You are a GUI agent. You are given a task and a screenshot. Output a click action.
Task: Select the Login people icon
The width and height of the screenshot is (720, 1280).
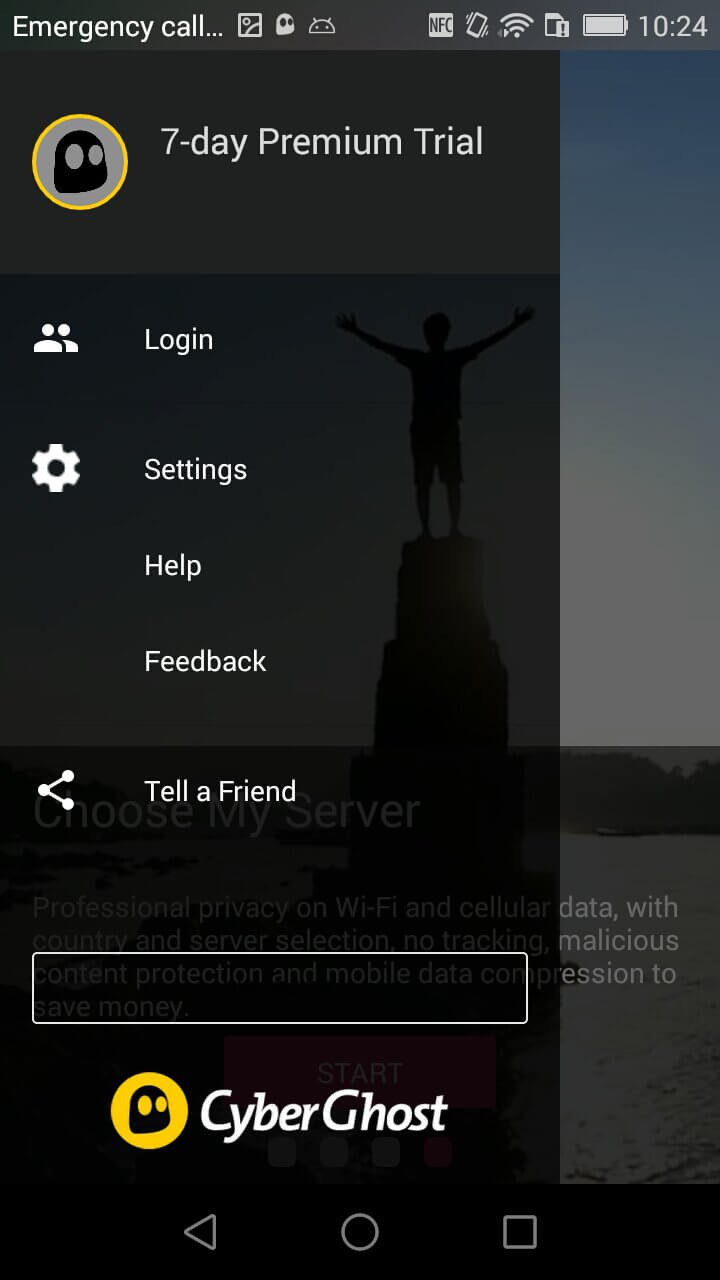[x=55, y=338]
